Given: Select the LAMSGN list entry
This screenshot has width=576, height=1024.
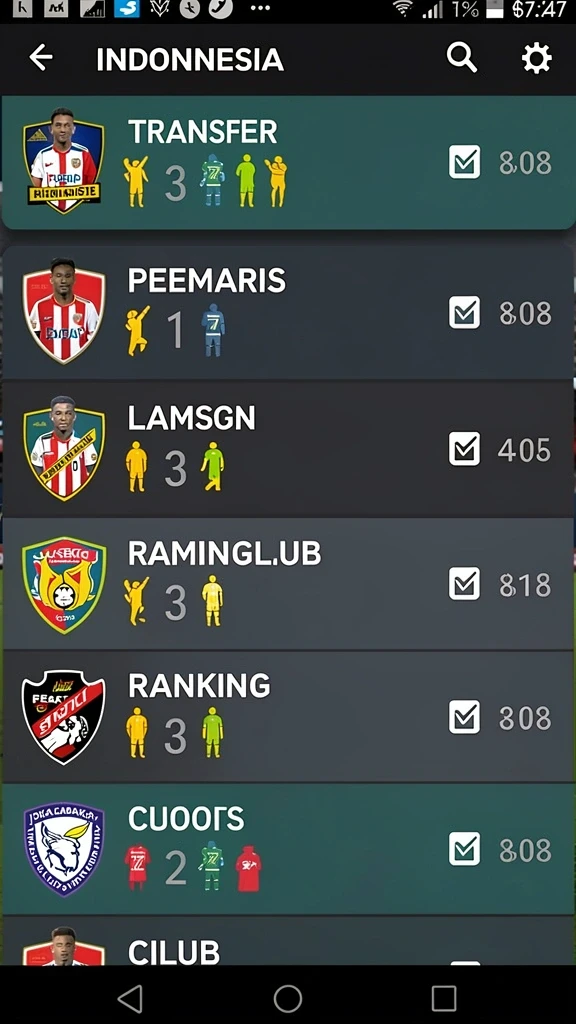Looking at the screenshot, I should tap(288, 449).
